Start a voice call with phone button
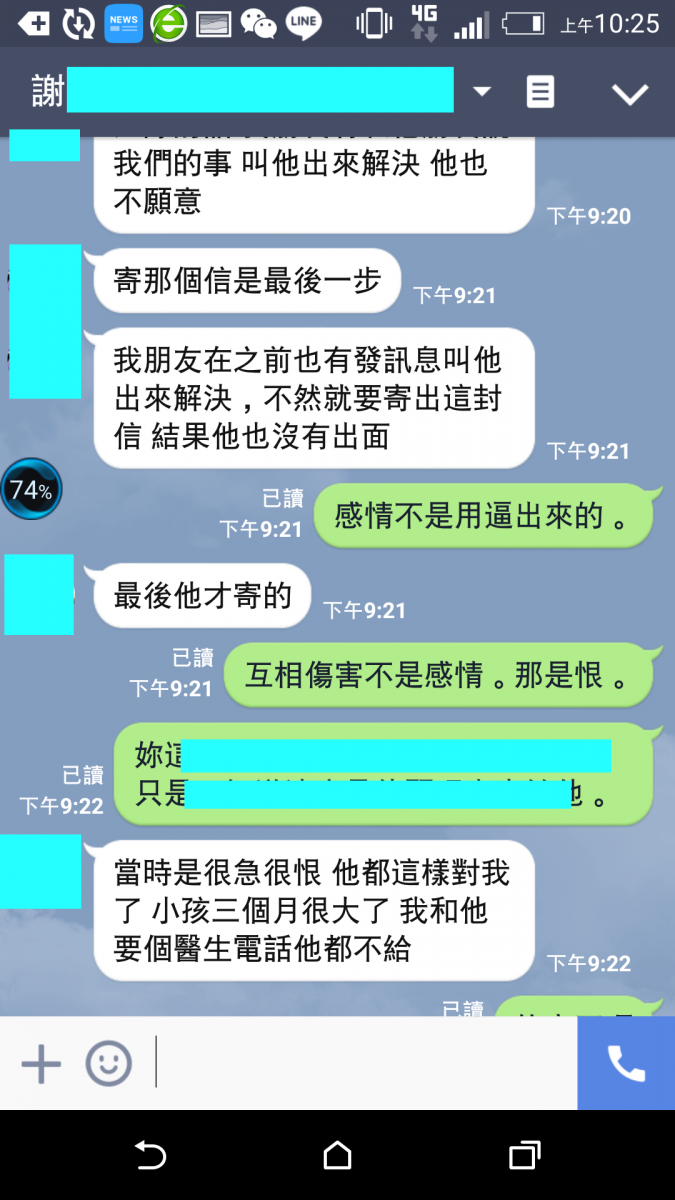The height and width of the screenshot is (1200, 675). pos(626,1063)
